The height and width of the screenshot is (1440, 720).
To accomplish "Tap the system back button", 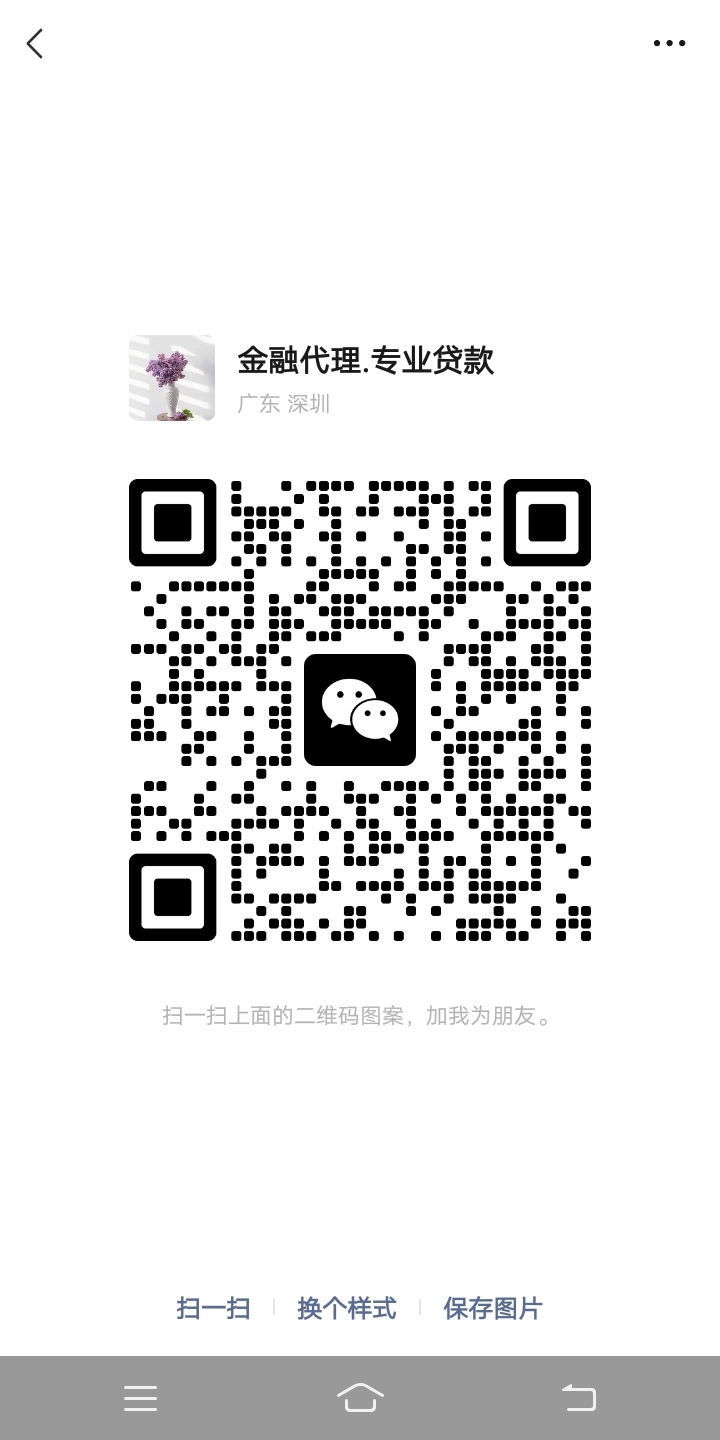I will tap(578, 1398).
